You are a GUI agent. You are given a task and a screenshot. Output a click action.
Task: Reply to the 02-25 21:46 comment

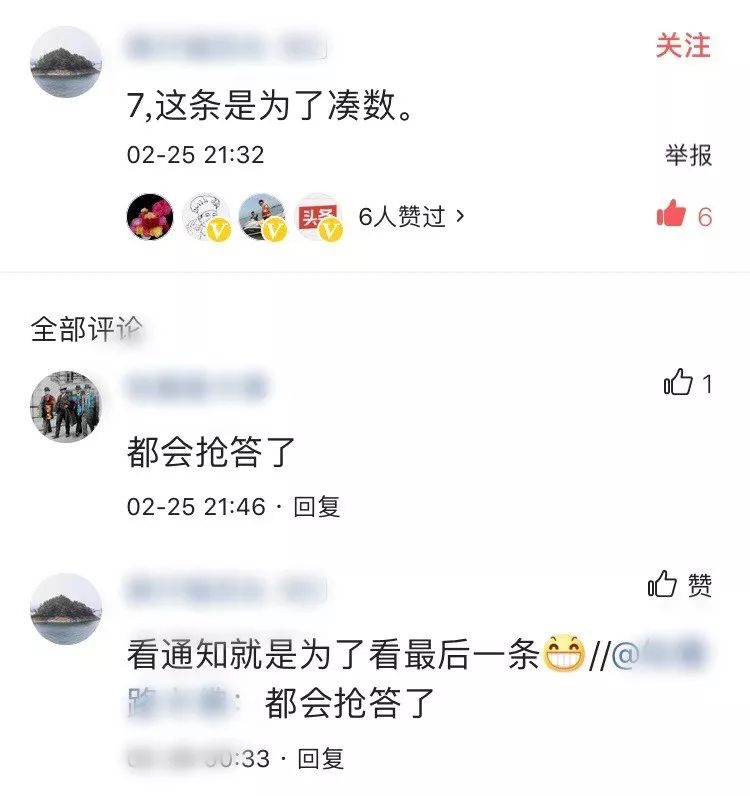click(316, 507)
